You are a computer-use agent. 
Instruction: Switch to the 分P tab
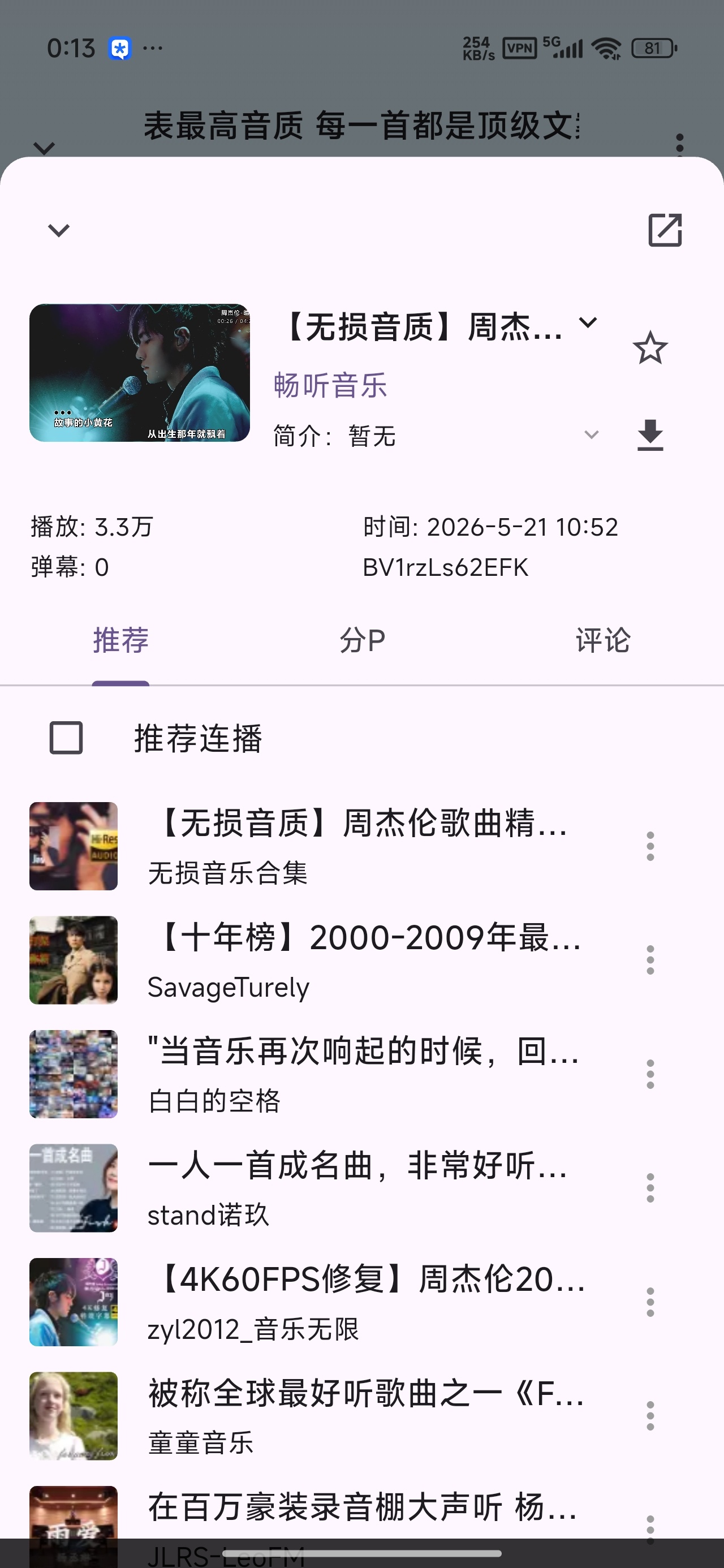click(363, 641)
